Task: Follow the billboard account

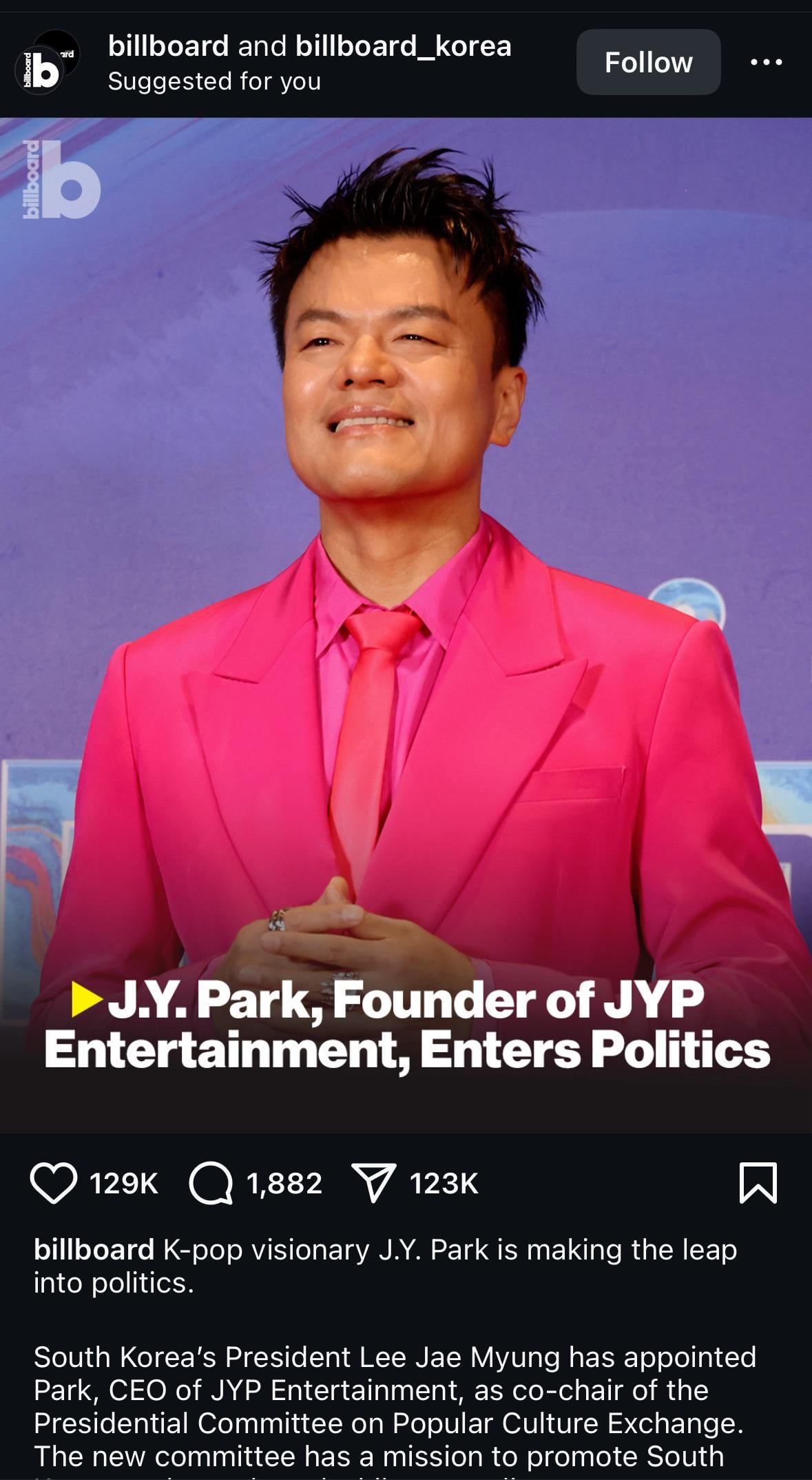Action: coord(648,62)
